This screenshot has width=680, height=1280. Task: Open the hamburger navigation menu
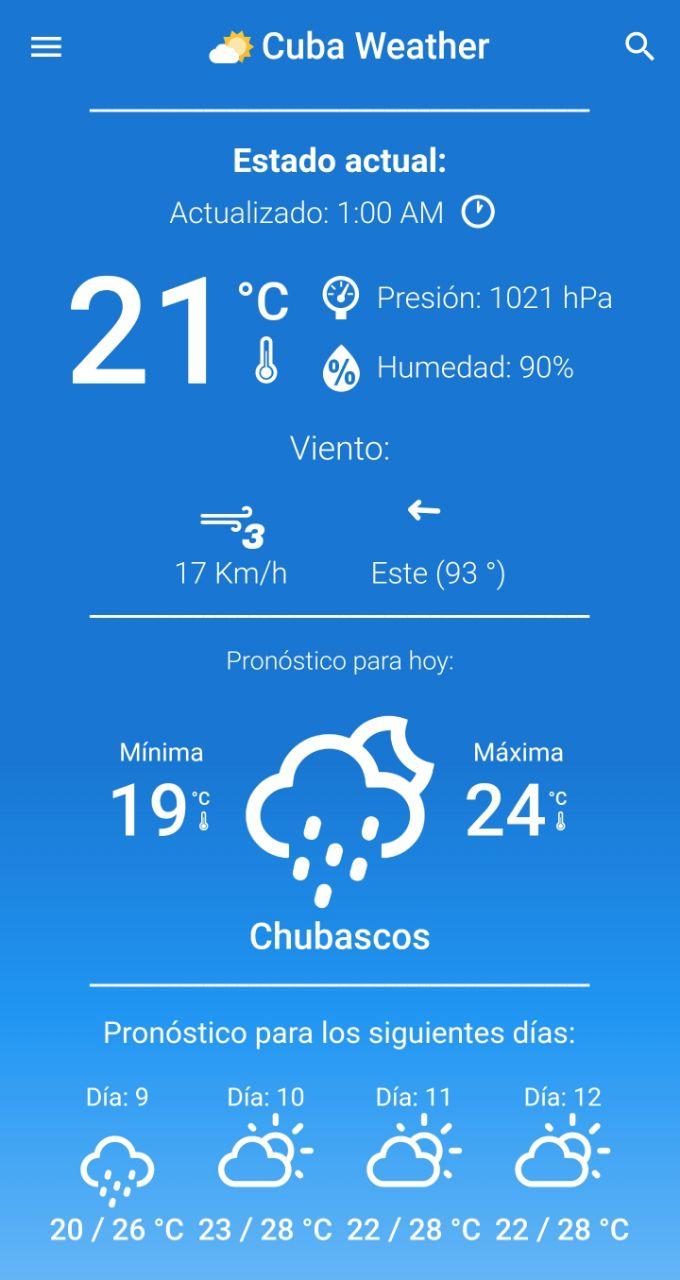46,47
